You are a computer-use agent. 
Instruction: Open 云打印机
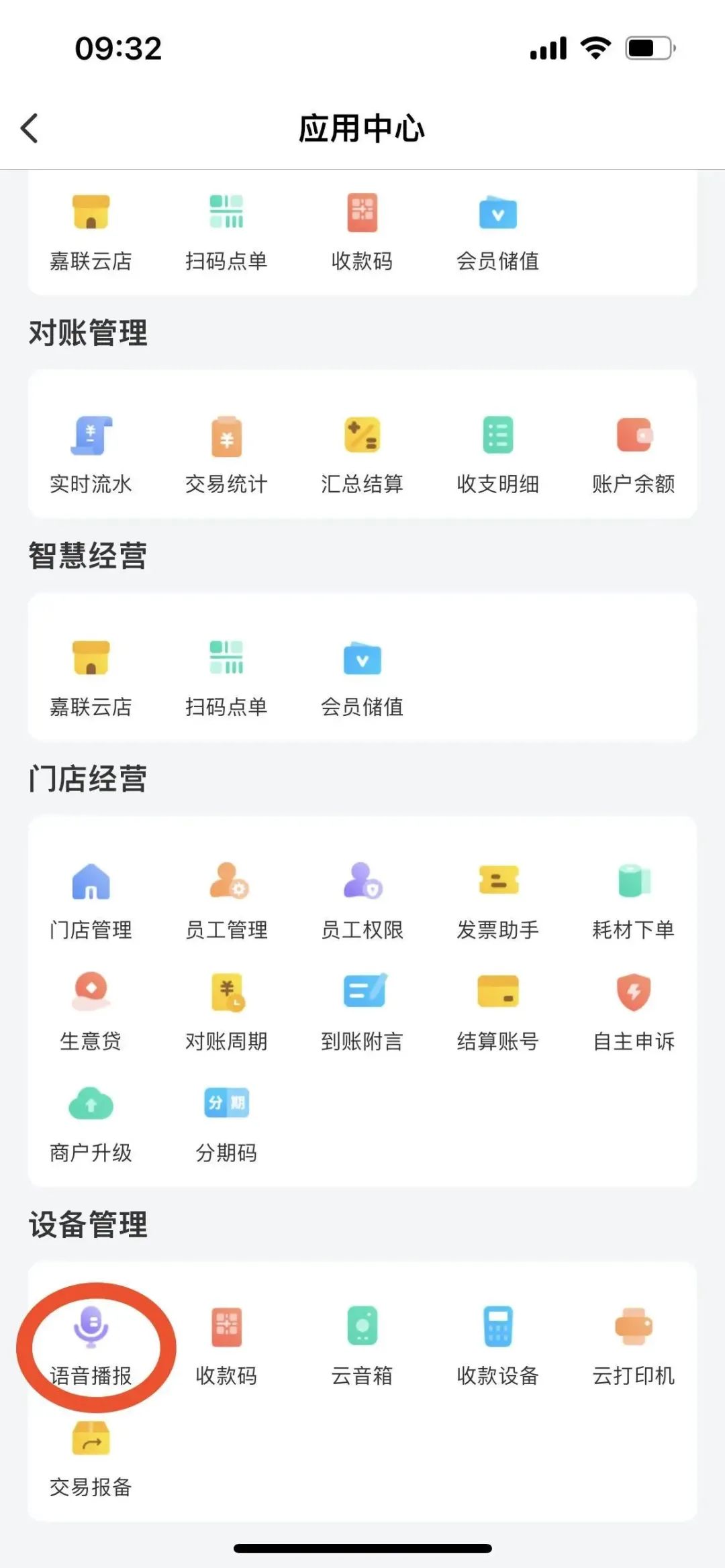coord(633,1345)
